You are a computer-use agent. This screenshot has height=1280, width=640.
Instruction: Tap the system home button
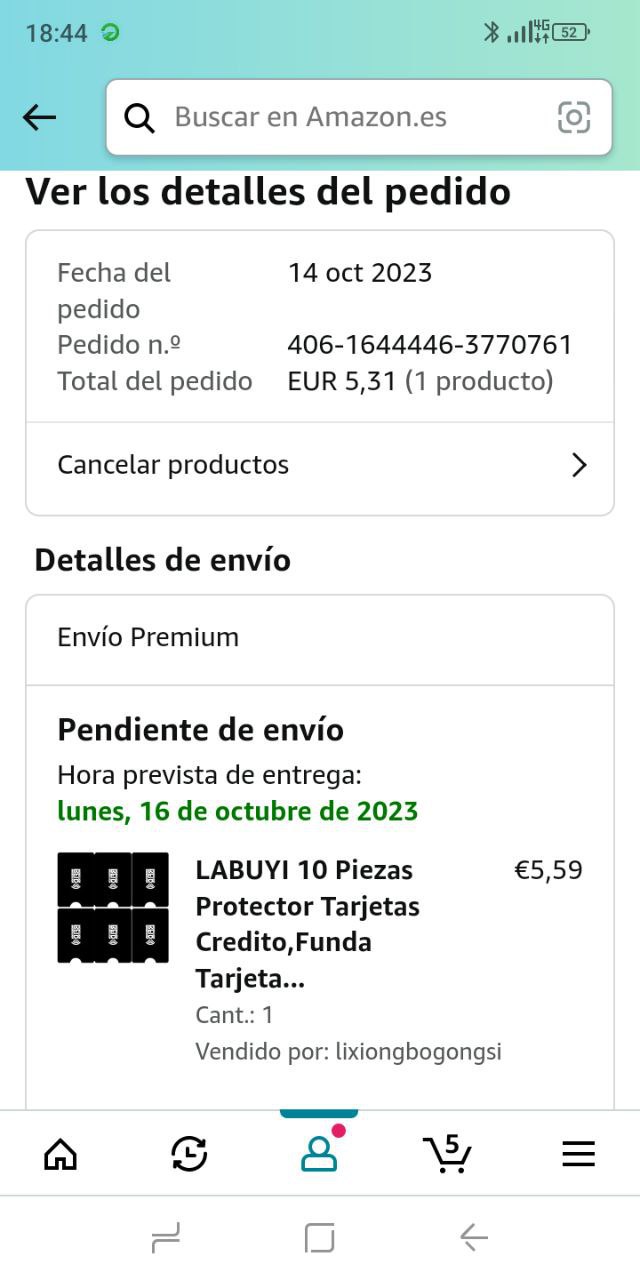coord(319,1239)
